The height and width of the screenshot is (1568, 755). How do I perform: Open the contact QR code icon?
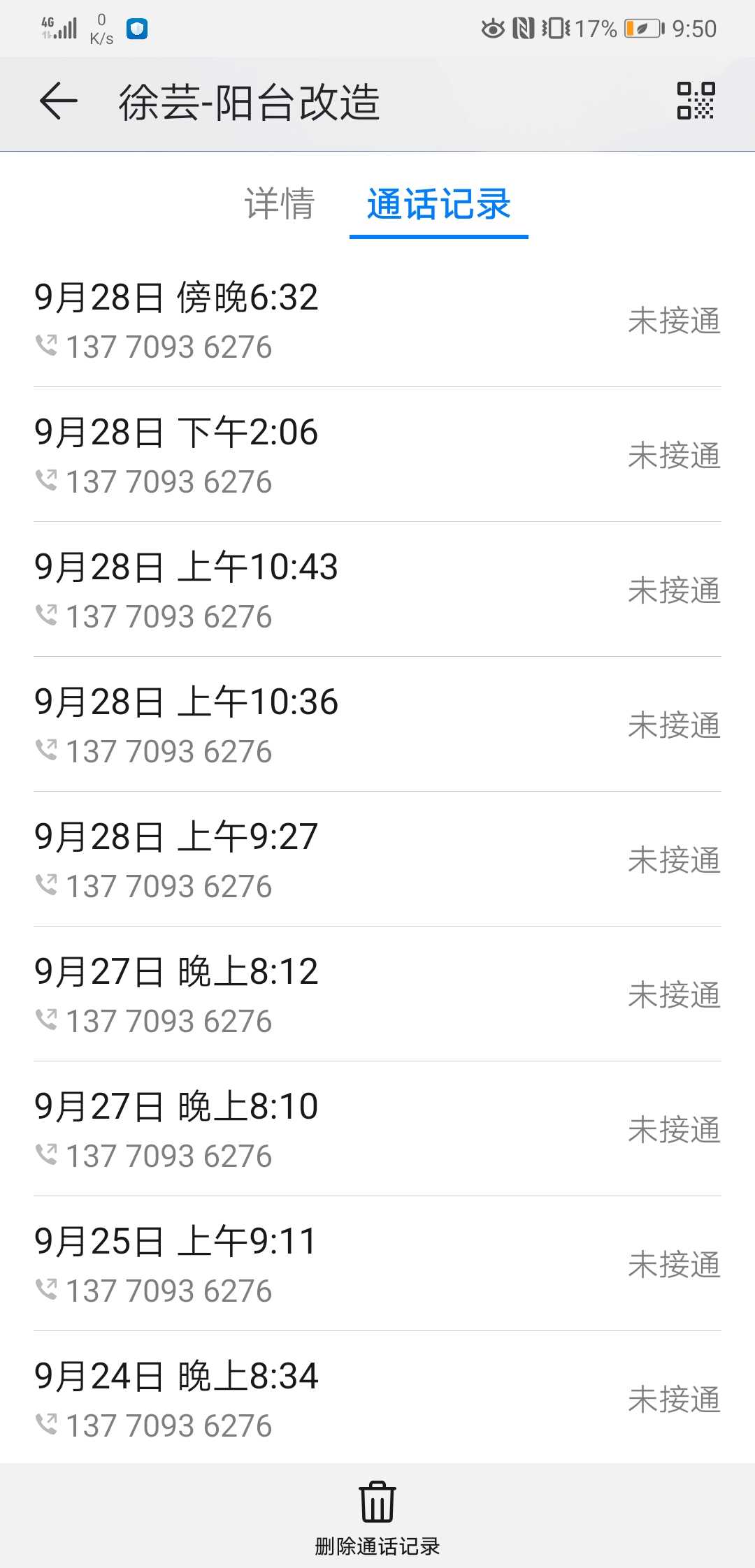click(696, 101)
